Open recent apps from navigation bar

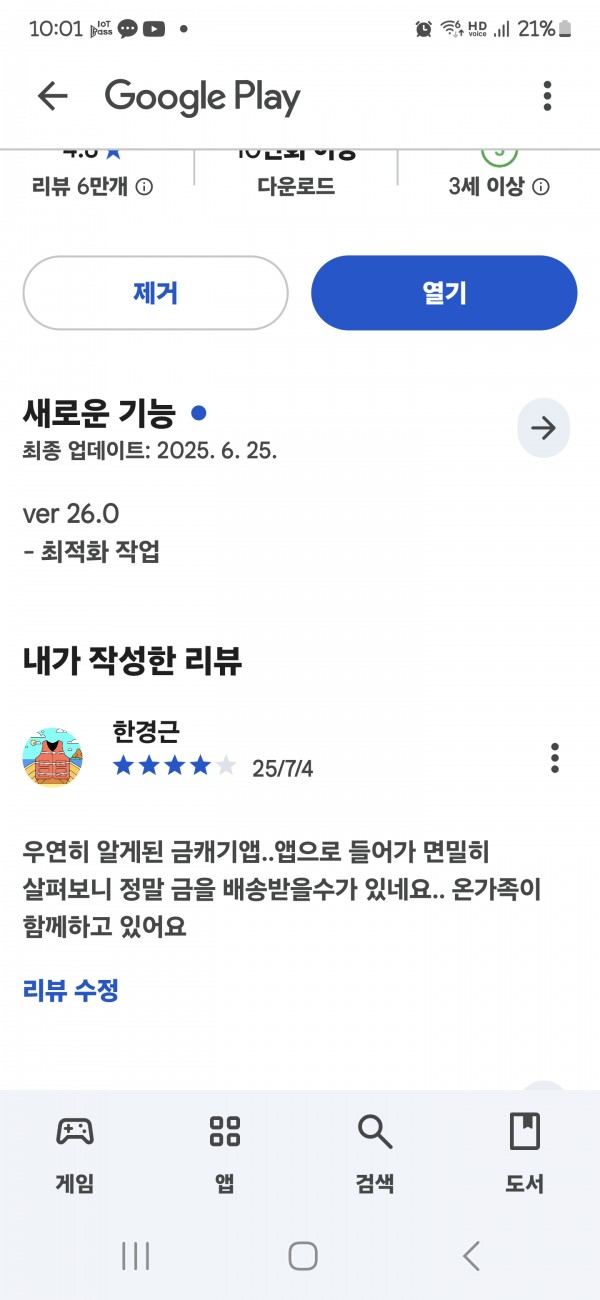click(135, 1256)
